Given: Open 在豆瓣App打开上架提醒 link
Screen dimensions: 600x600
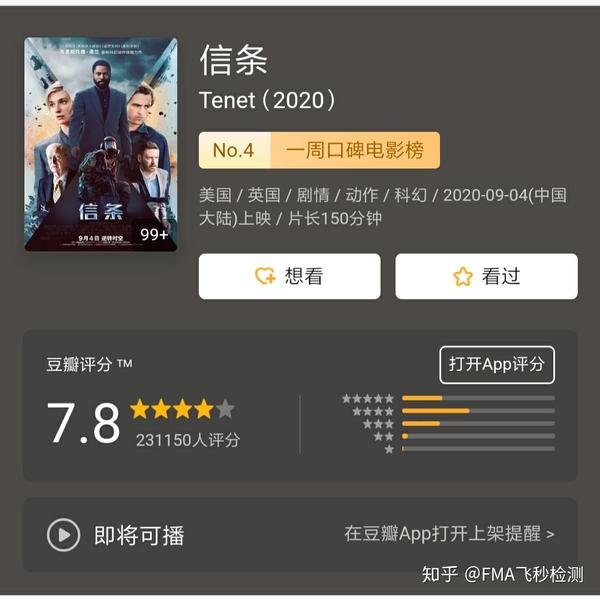Looking at the screenshot, I should (449, 534).
